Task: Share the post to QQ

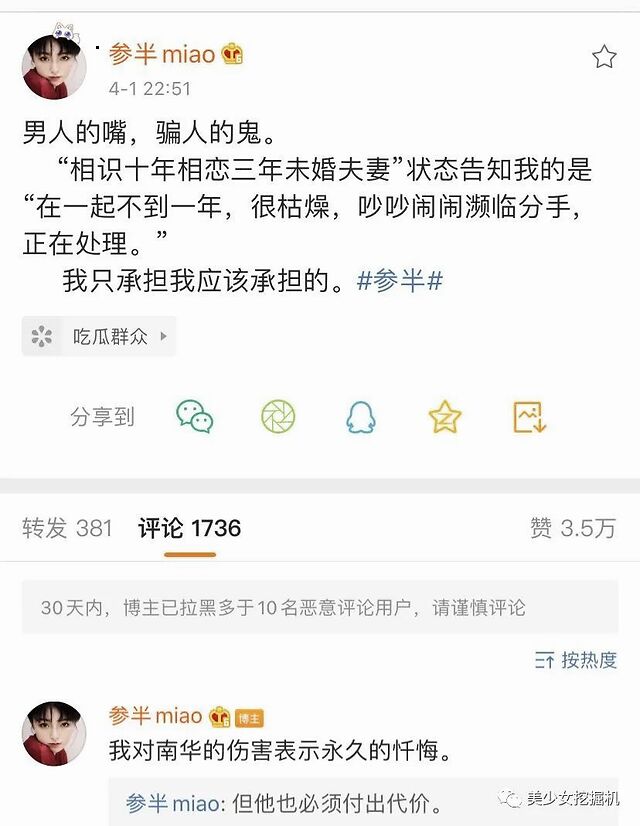Action: 361,416
